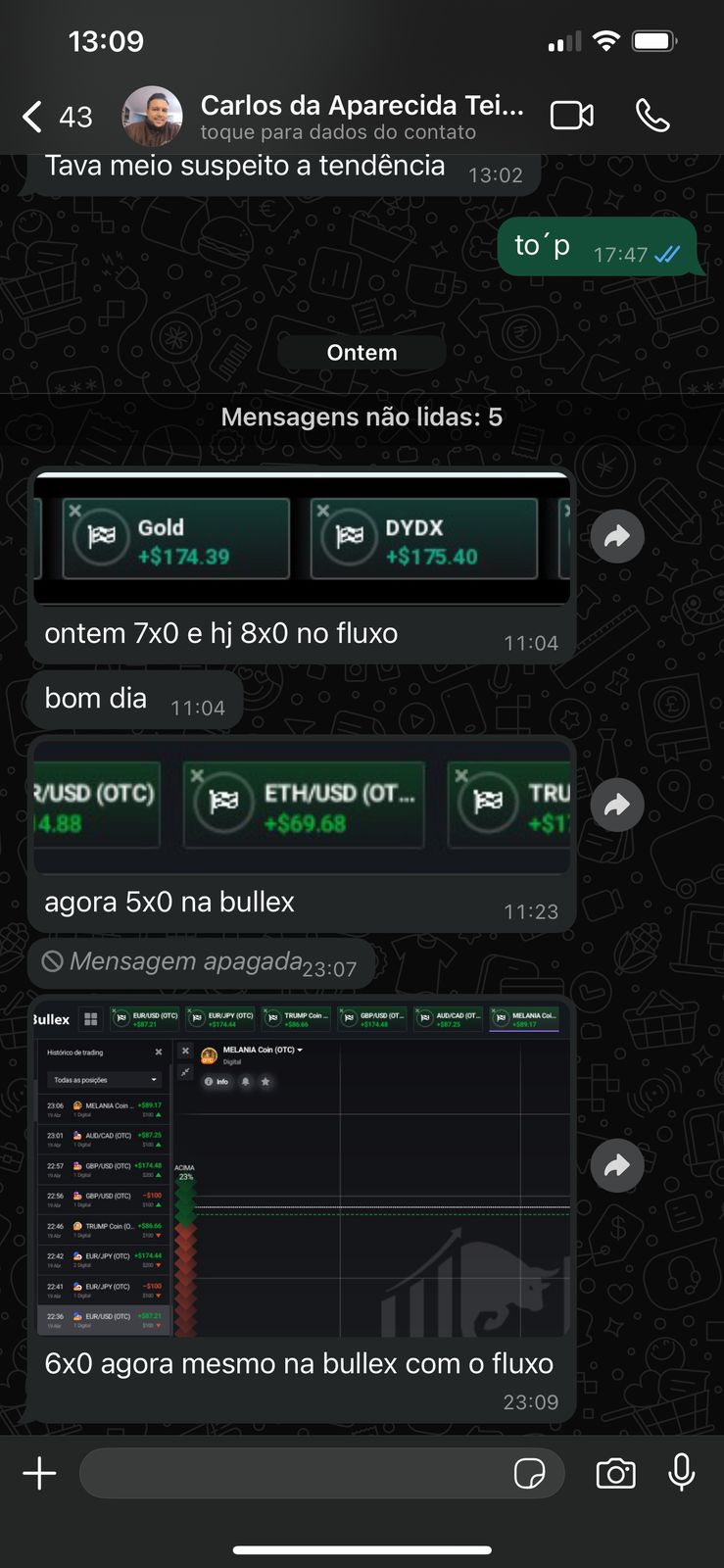Select the crosshair tool on the MELANIA chart
Viewport: 724px width, 1568px height.
pyautogui.click(x=184, y=1072)
